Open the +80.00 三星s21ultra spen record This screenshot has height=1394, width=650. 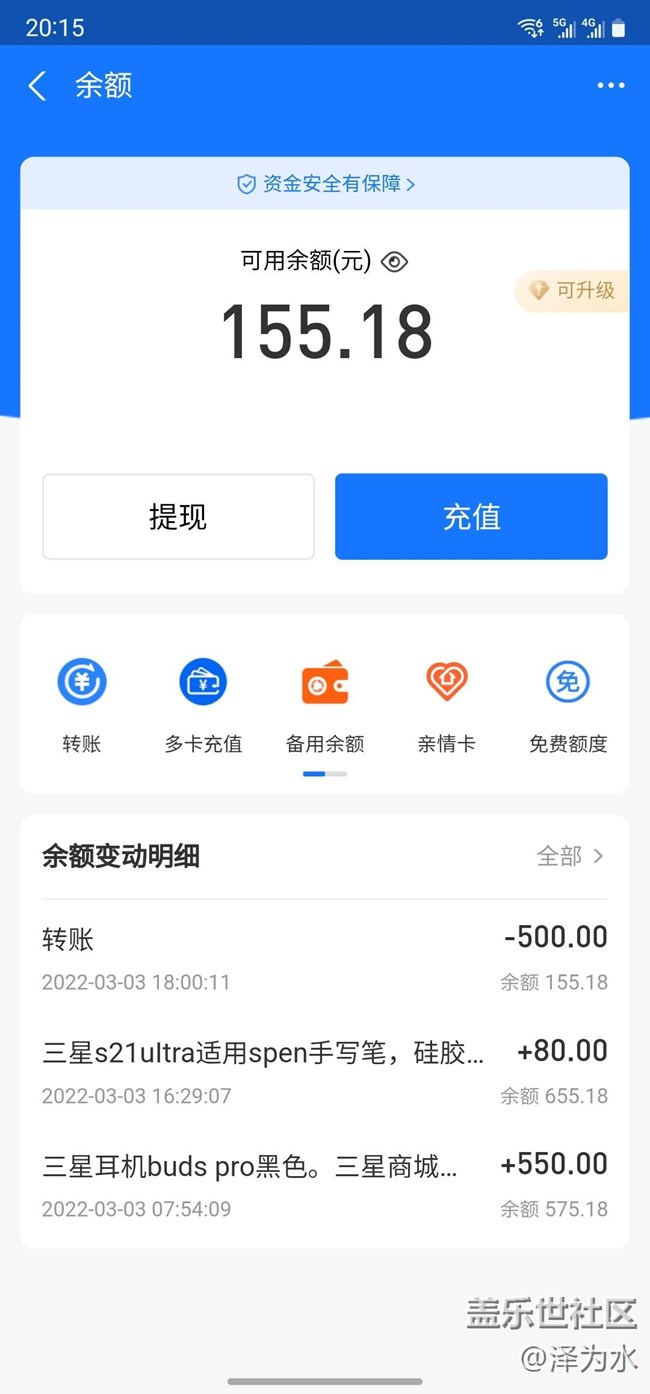(x=325, y=1071)
